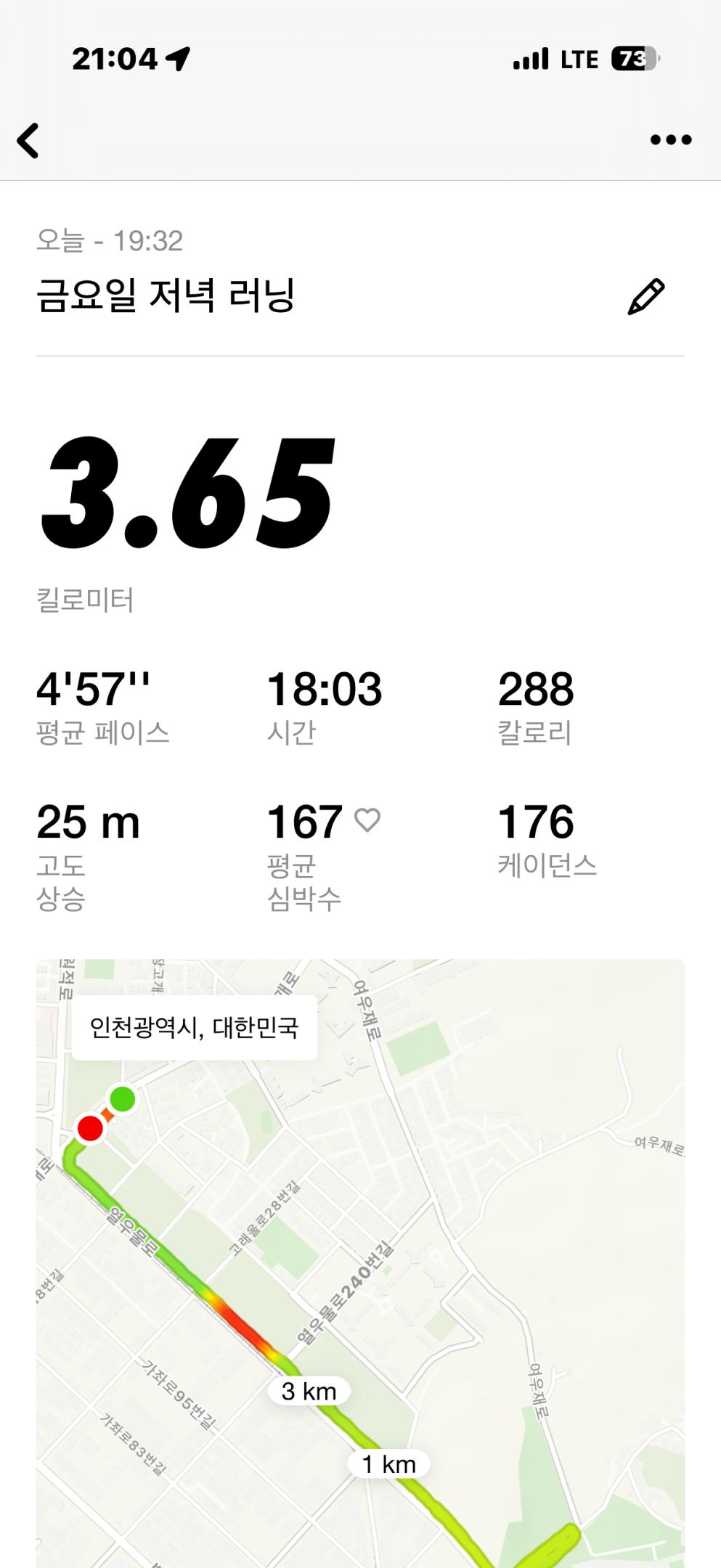Expand the 176 cadence stat for details
Viewport: 721px width, 1568px height.
(537, 821)
